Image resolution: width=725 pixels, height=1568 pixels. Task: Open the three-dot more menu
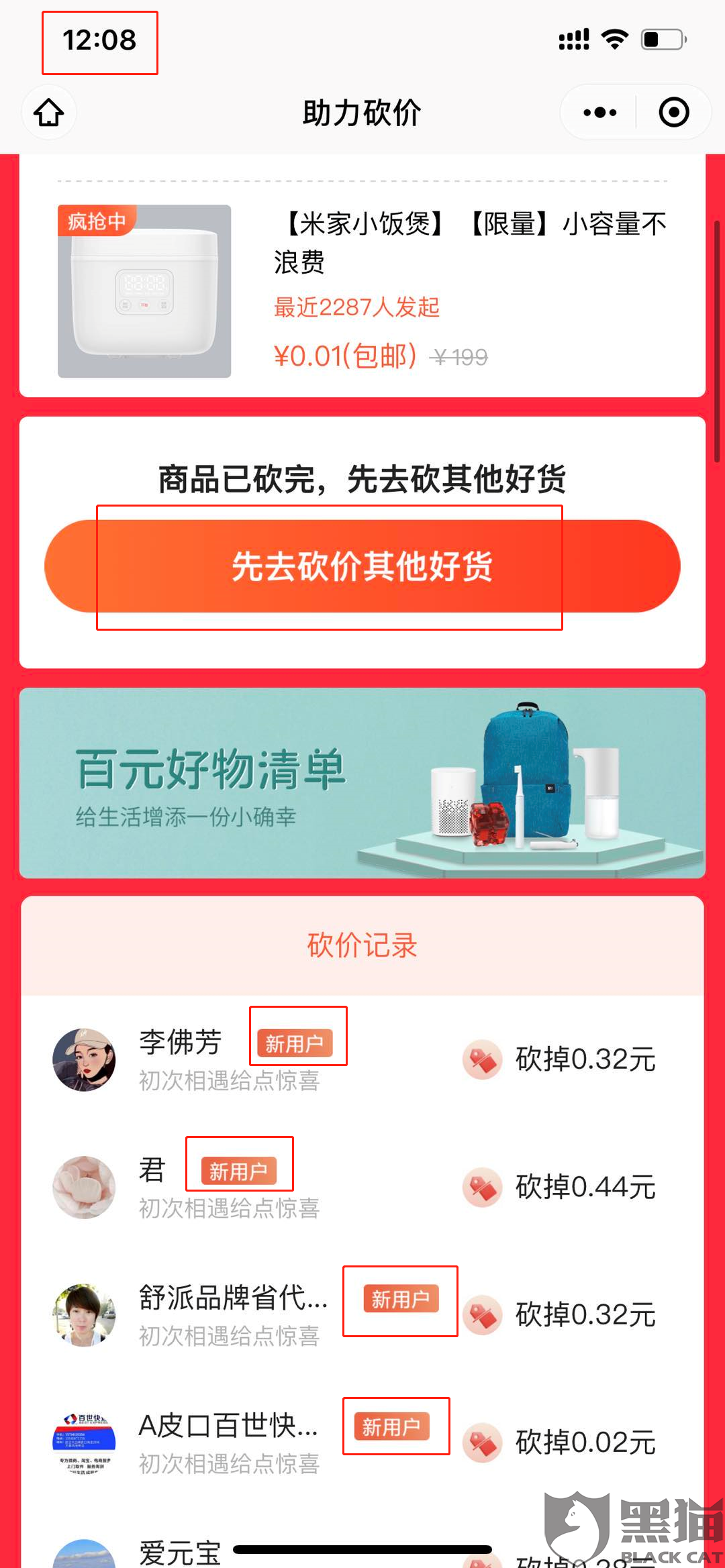click(599, 112)
